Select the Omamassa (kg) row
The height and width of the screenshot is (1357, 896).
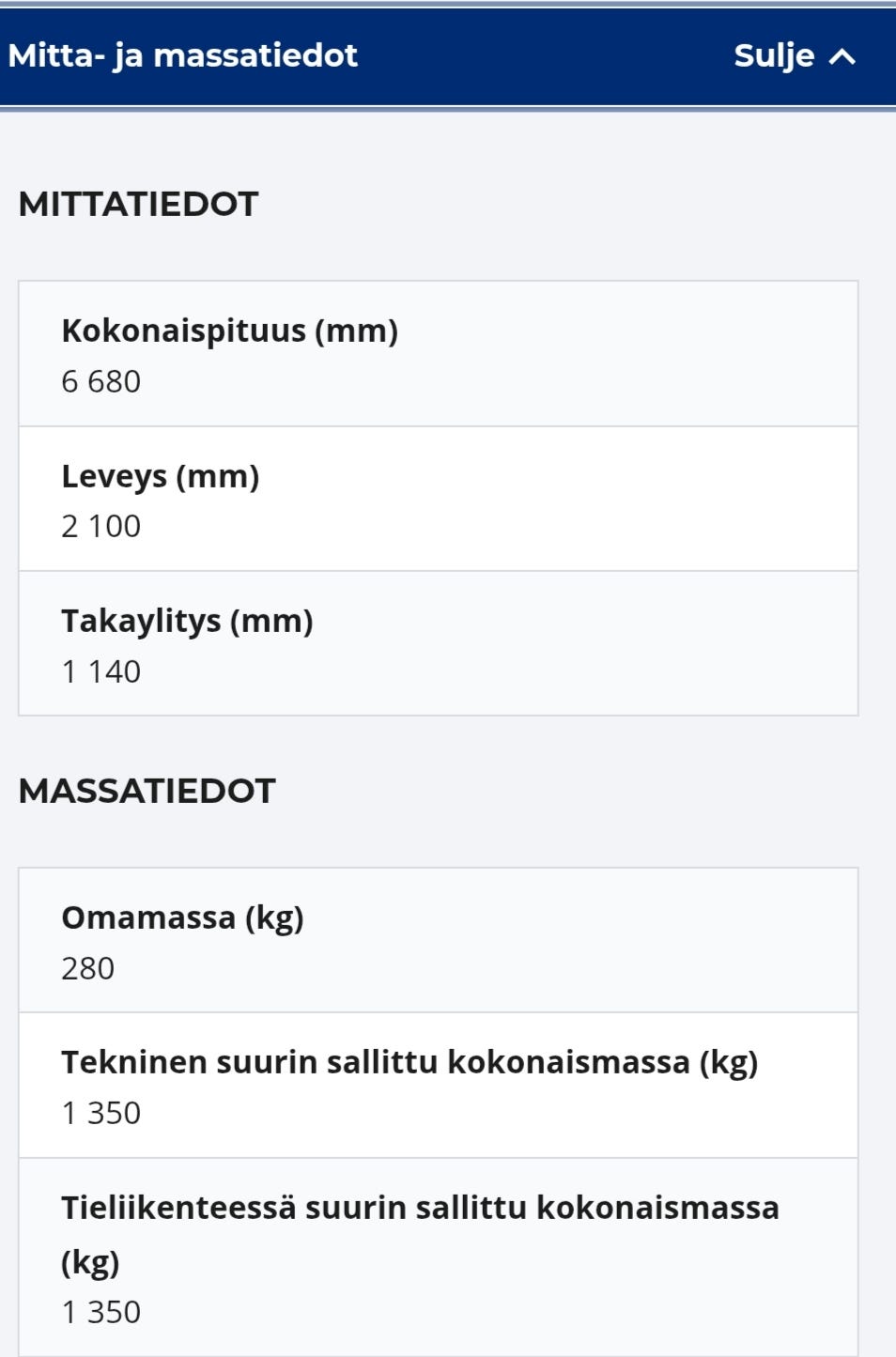coord(438,939)
